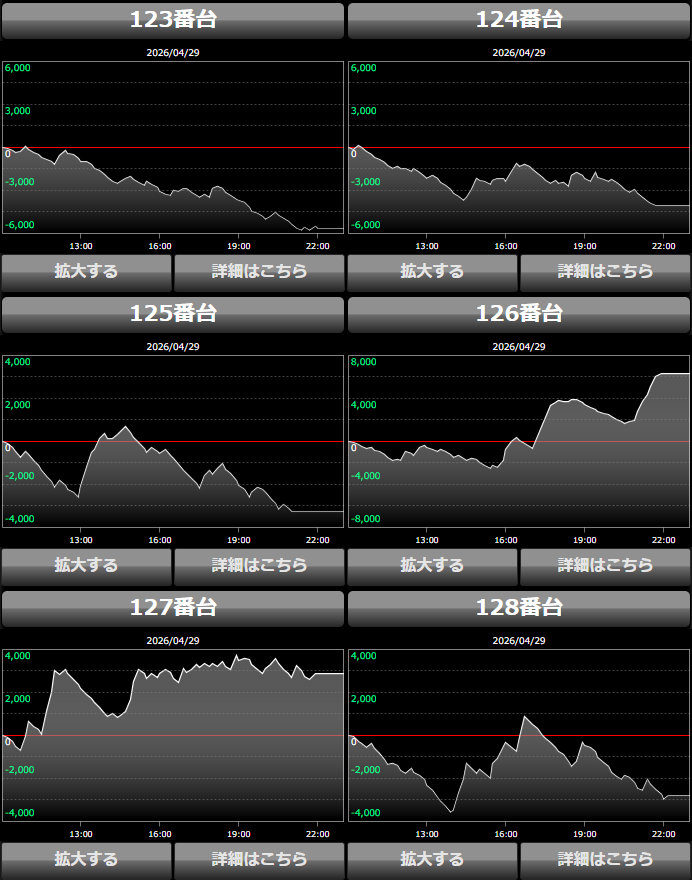Select the 124番台 header bar
Image resolution: width=692 pixels, height=880 pixels.
pos(519,20)
